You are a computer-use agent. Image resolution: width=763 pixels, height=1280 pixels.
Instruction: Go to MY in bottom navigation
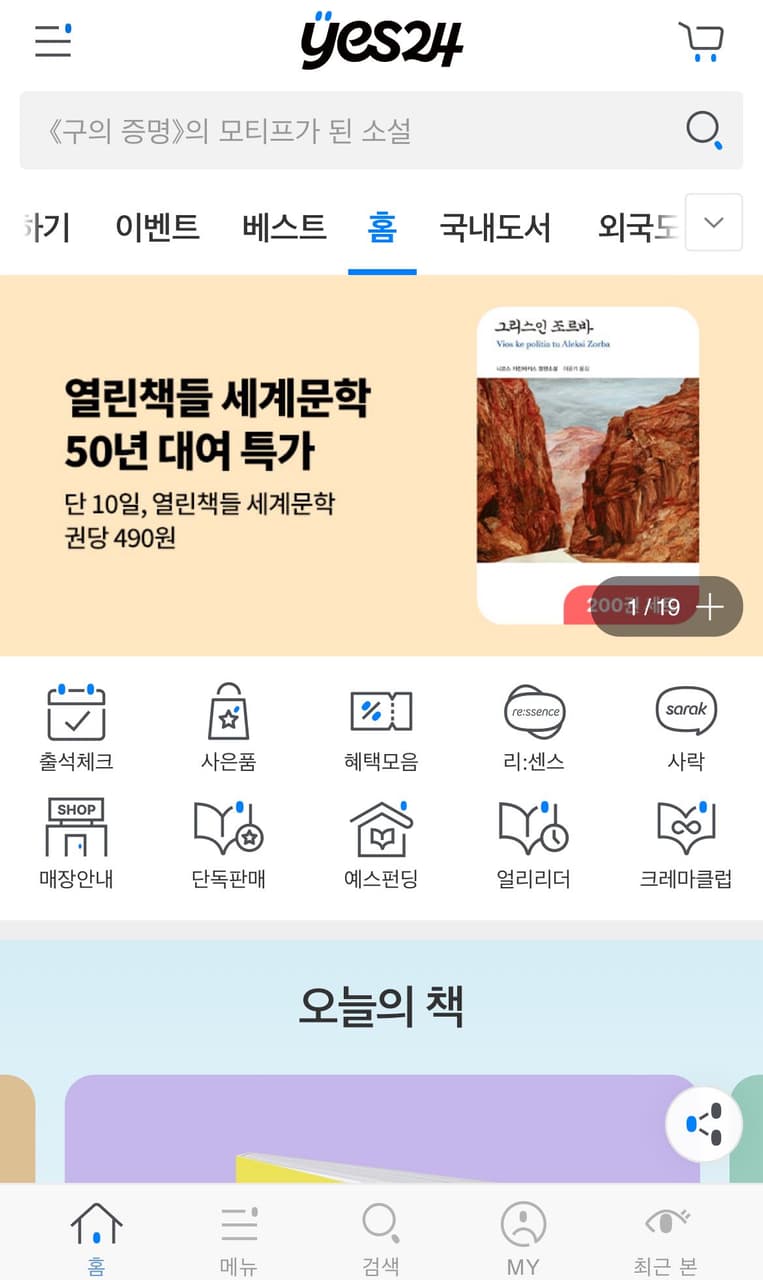523,1238
